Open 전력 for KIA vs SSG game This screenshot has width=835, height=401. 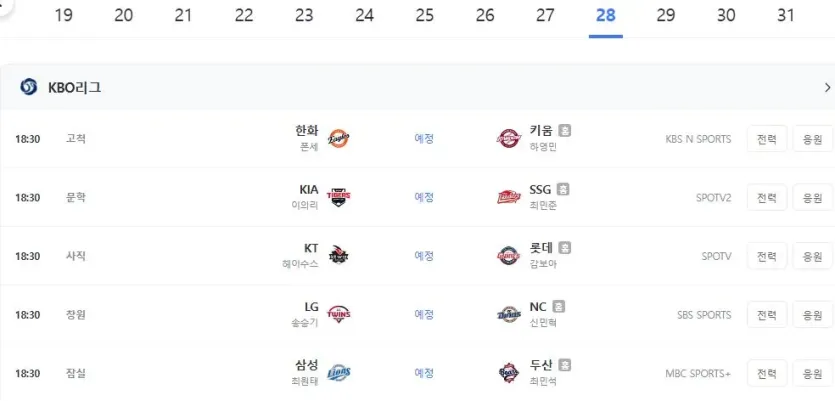767,198
